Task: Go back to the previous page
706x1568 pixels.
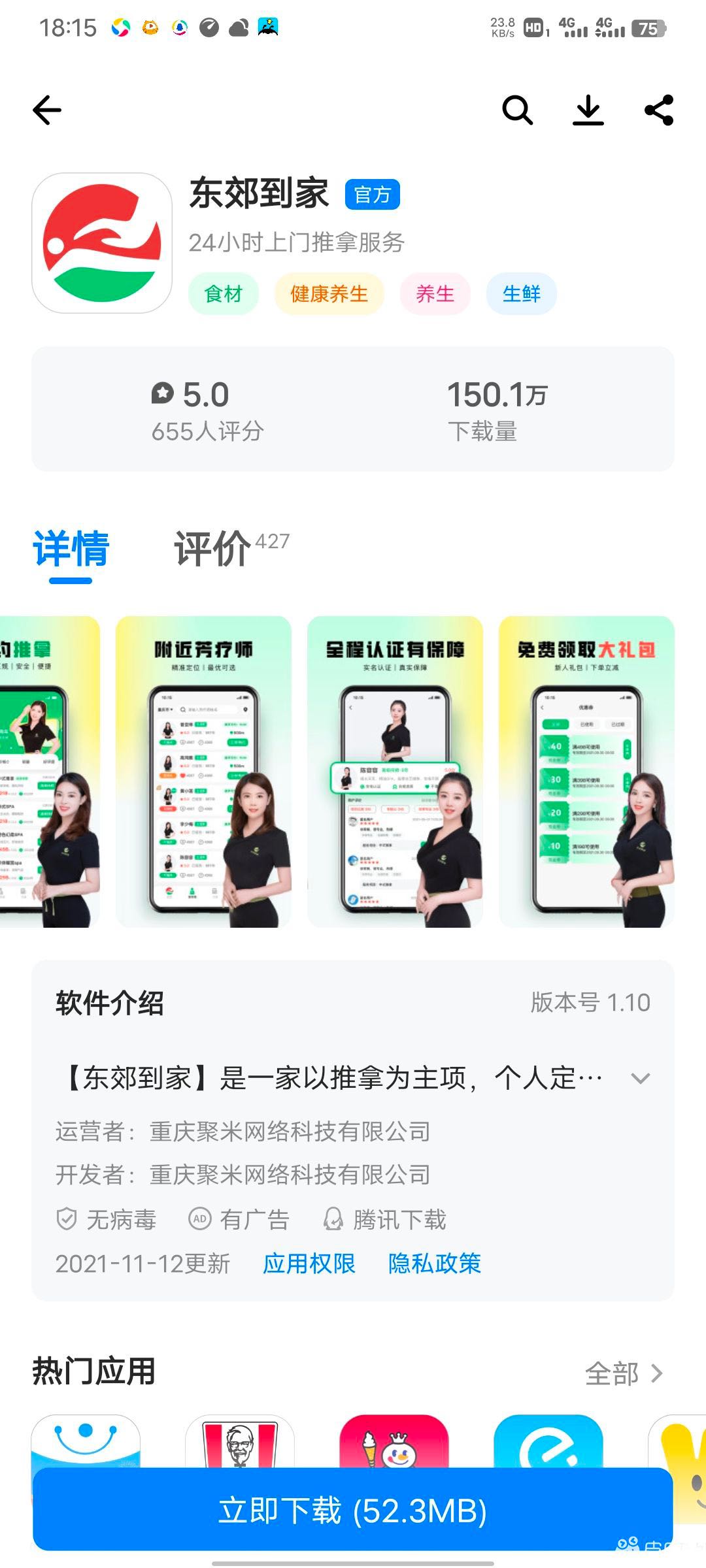Action: pos(47,110)
